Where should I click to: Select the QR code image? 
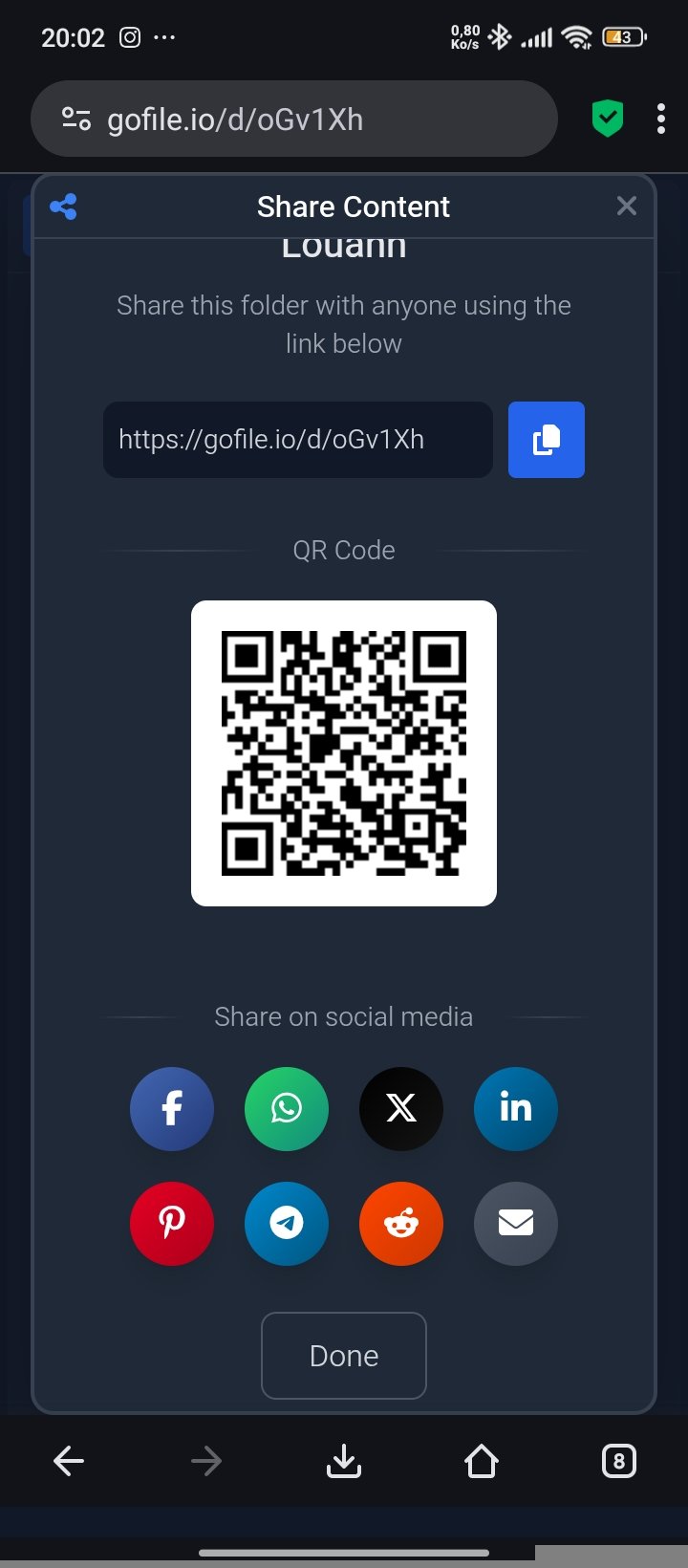pyautogui.click(x=344, y=751)
